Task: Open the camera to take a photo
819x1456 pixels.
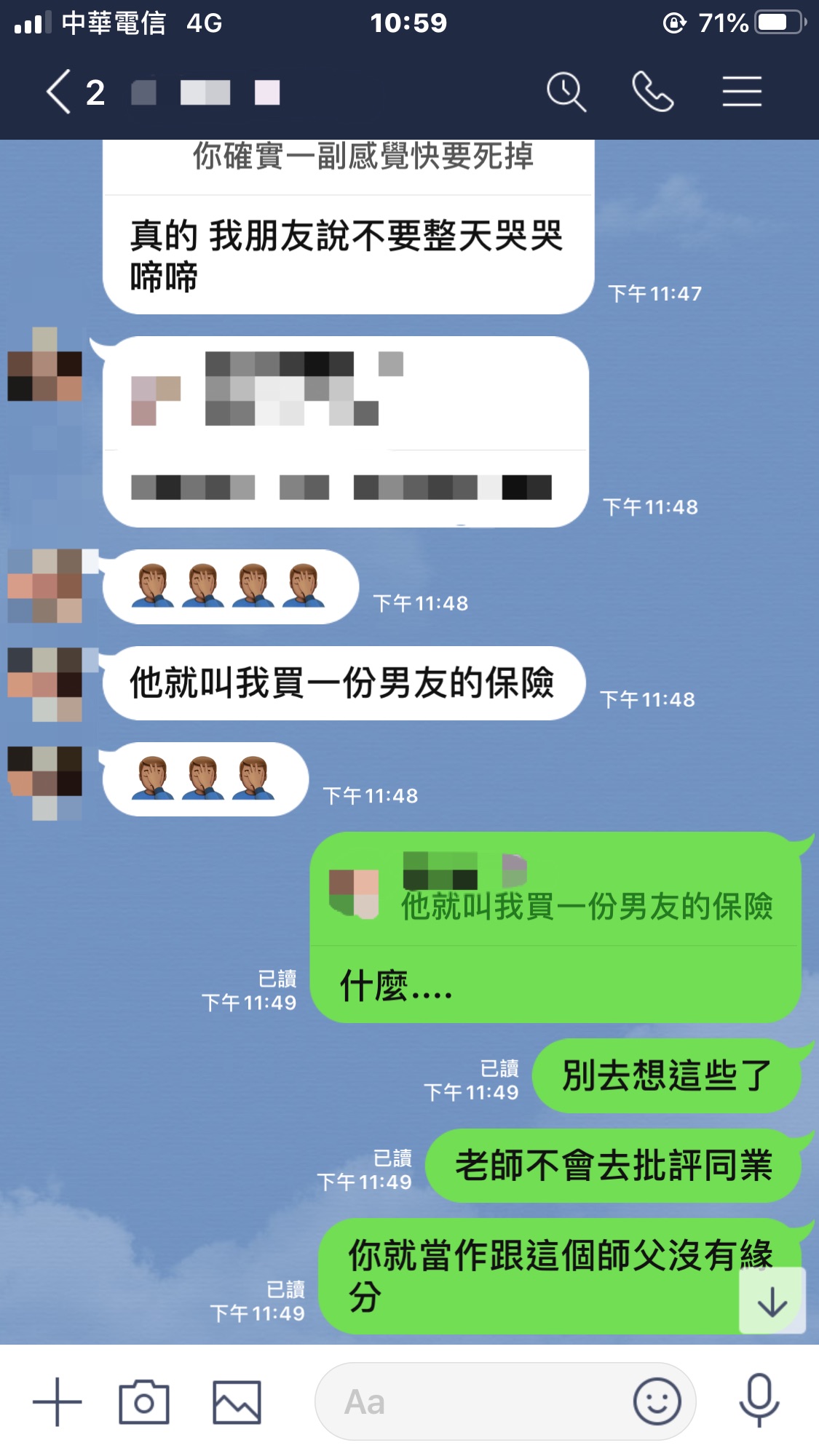Action: click(x=144, y=1401)
